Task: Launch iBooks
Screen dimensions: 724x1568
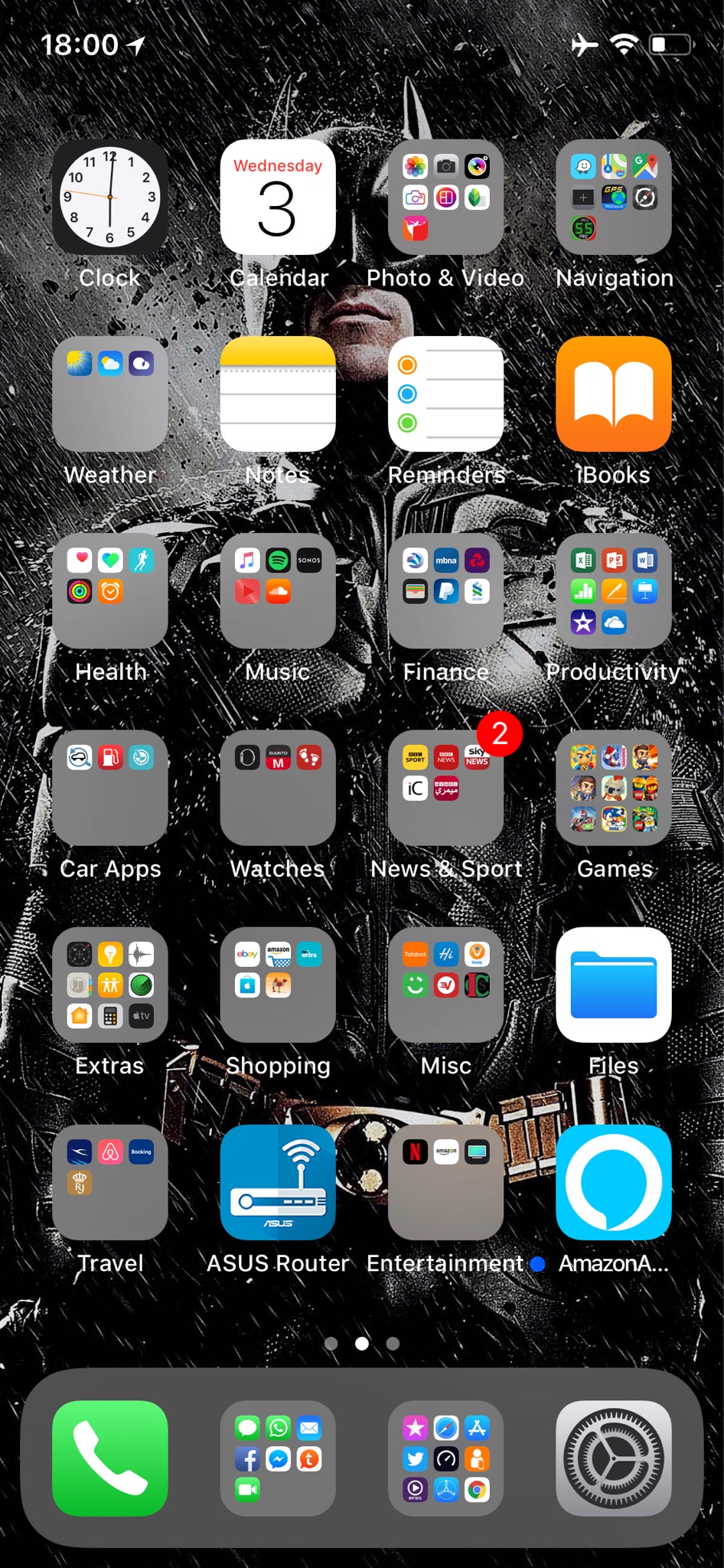Action: (x=614, y=394)
